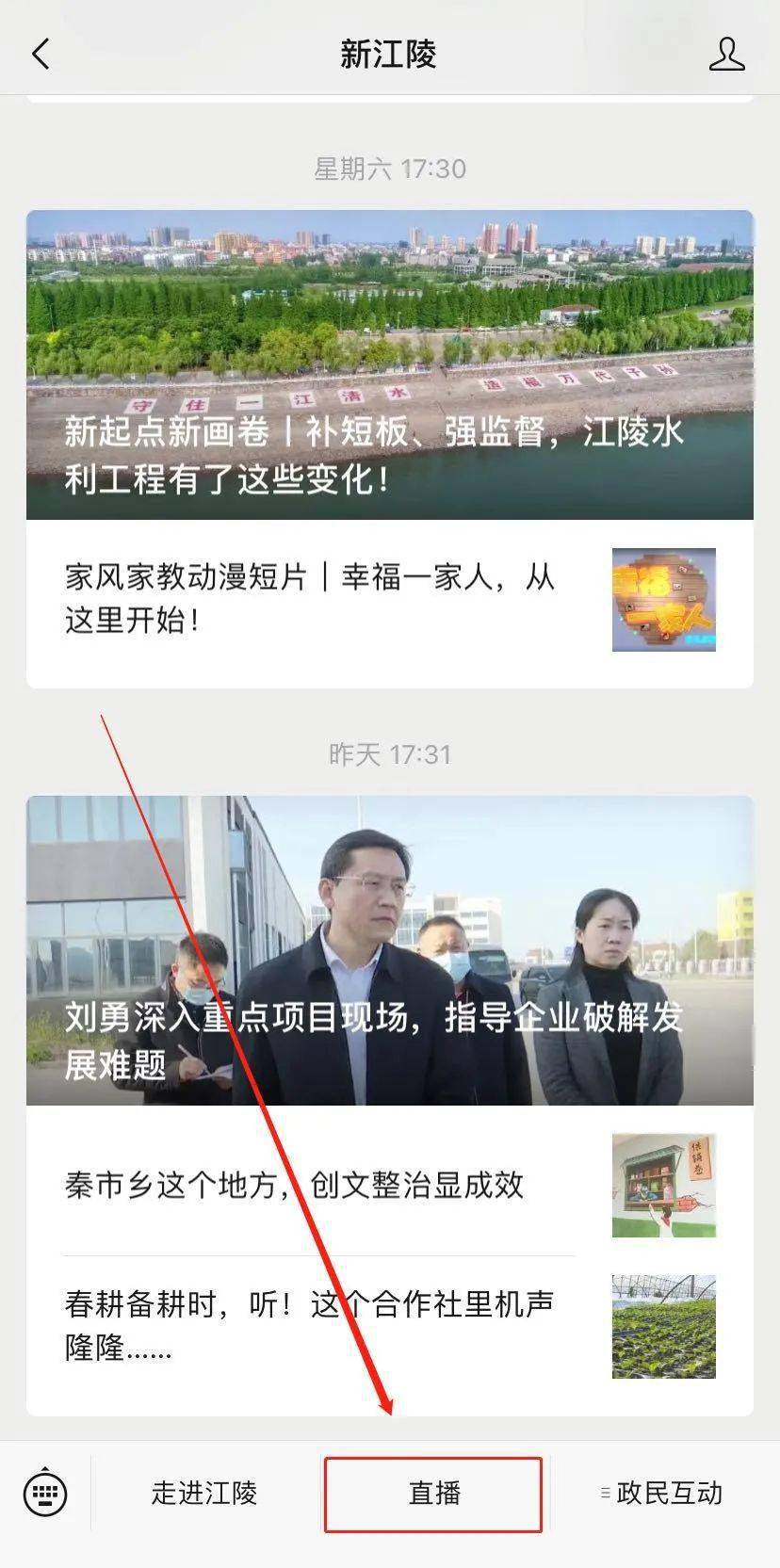Viewport: 780px width, 1568px height.
Task: Open the 秦市乡创文整治 article
Action: (x=390, y=1185)
